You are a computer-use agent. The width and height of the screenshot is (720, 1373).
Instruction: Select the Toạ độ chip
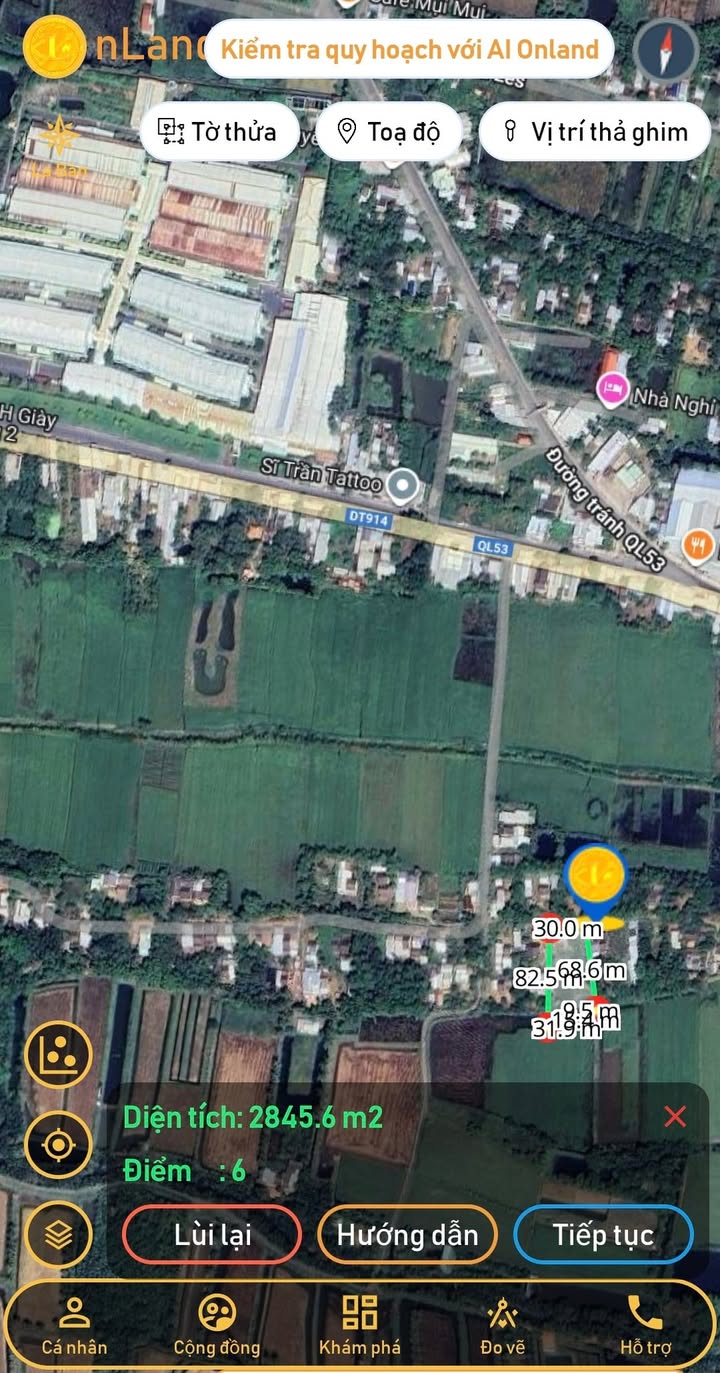point(388,131)
